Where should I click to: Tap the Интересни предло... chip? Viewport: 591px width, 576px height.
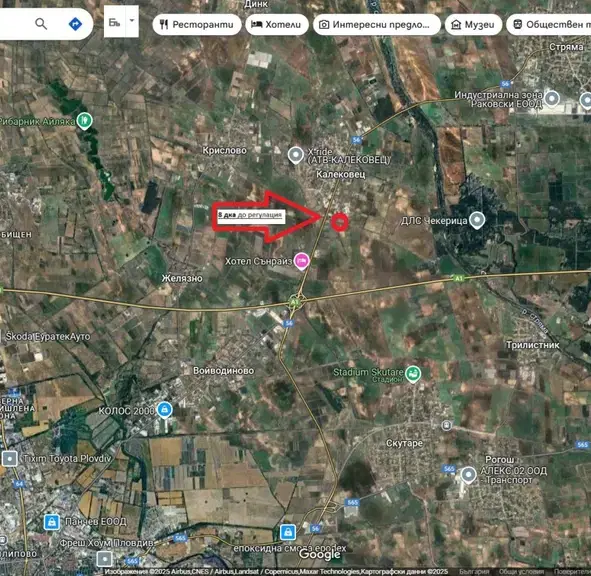[x=377, y=25]
